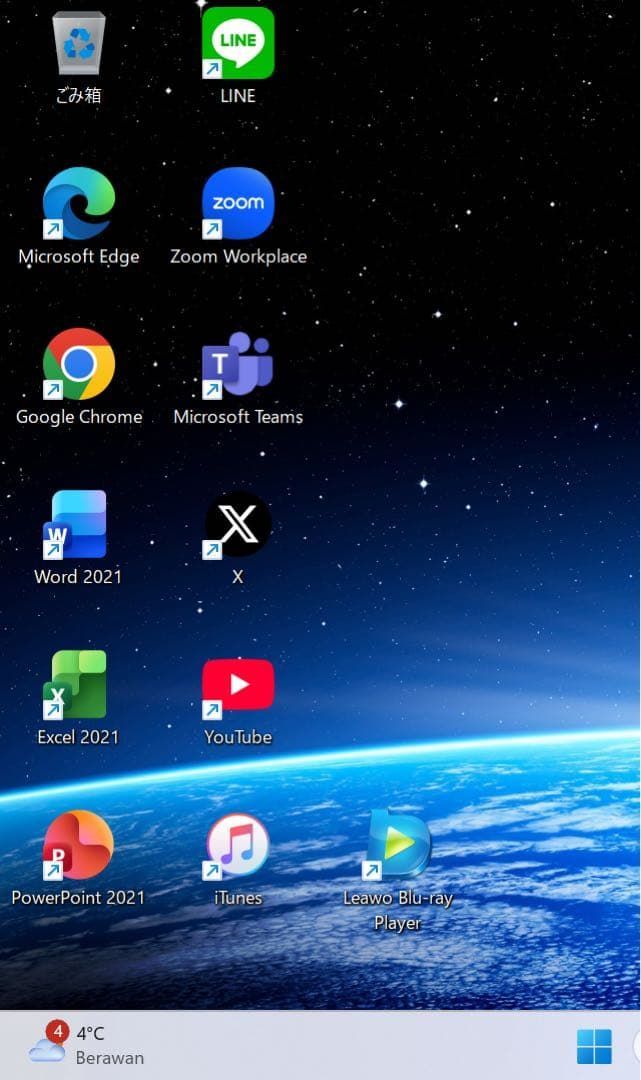641x1080 pixels.
Task: Start Zoom Workplace
Action: click(x=238, y=203)
